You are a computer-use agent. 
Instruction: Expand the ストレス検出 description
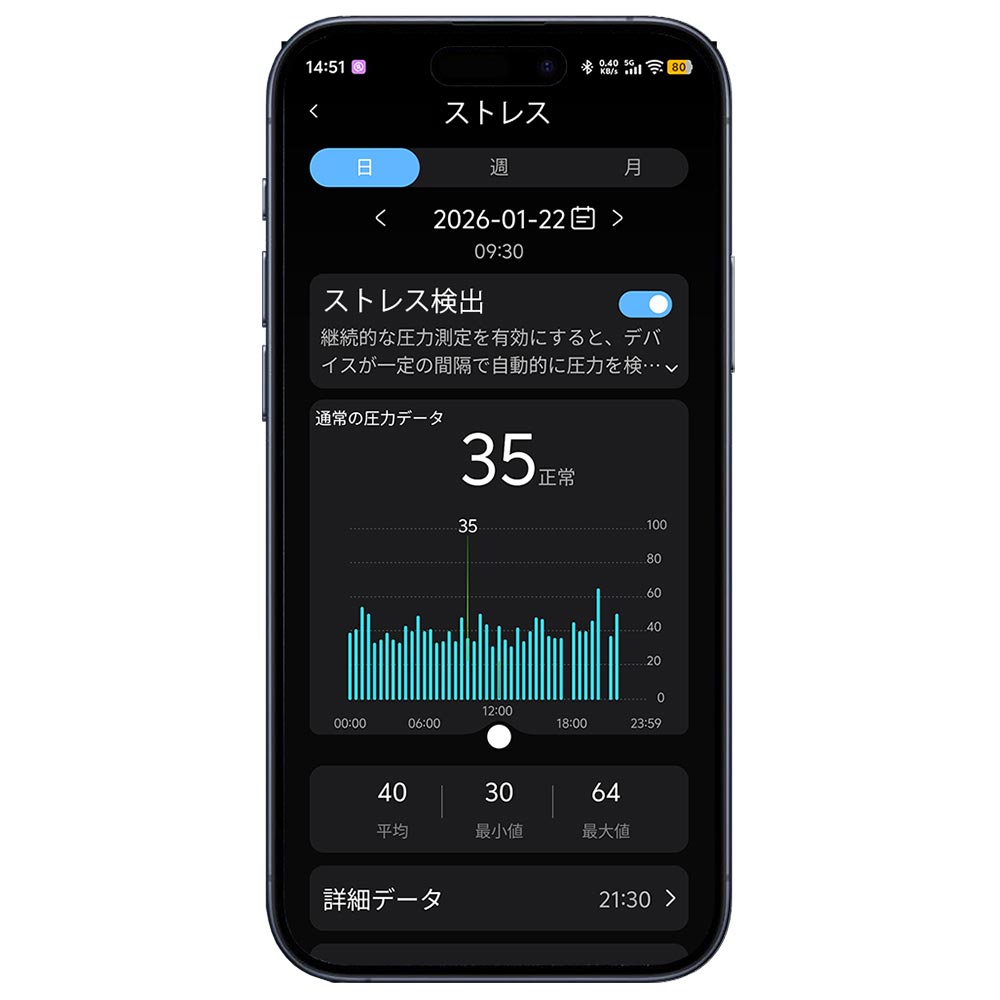[671, 368]
